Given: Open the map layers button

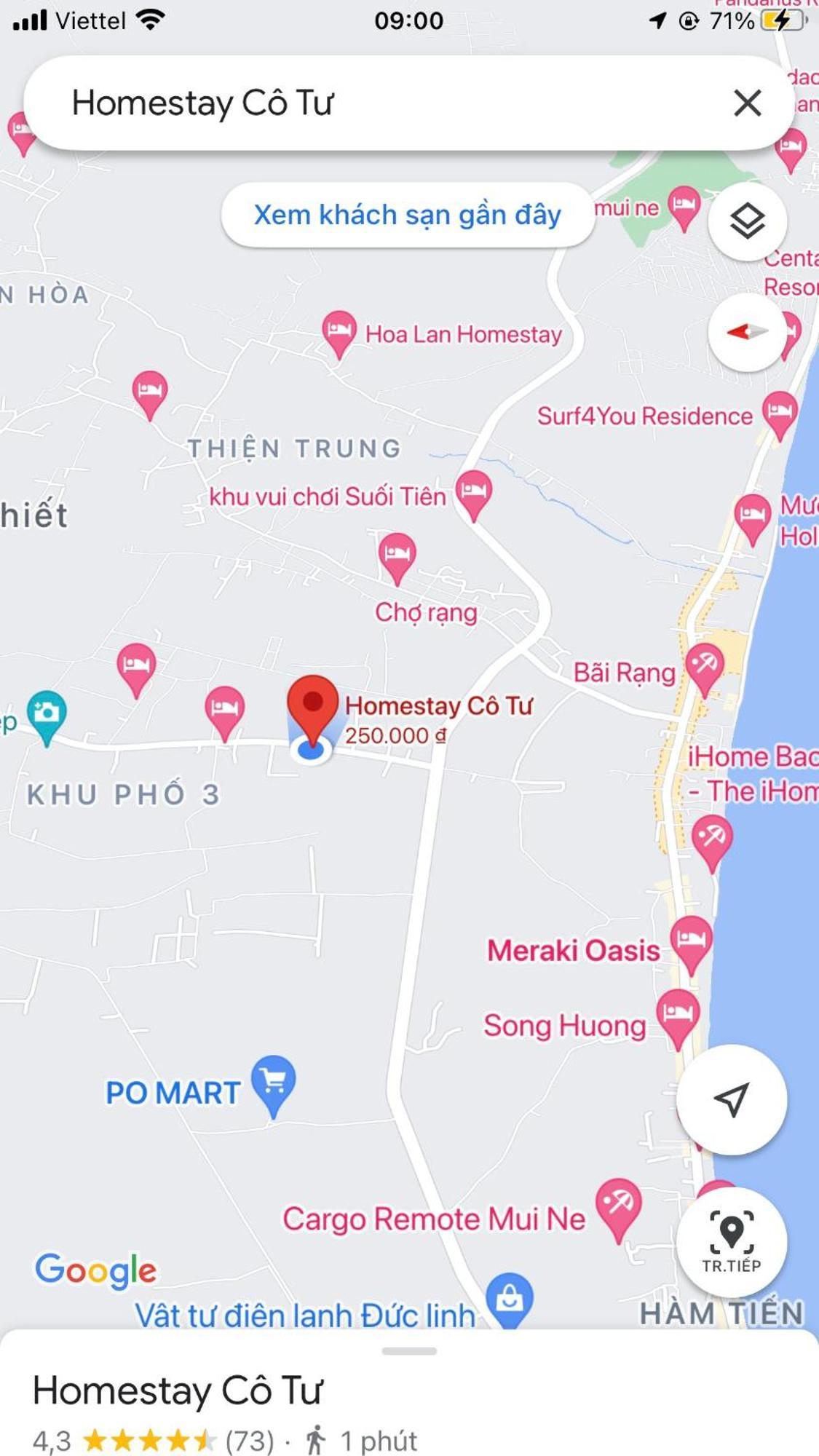Looking at the screenshot, I should click(x=748, y=221).
